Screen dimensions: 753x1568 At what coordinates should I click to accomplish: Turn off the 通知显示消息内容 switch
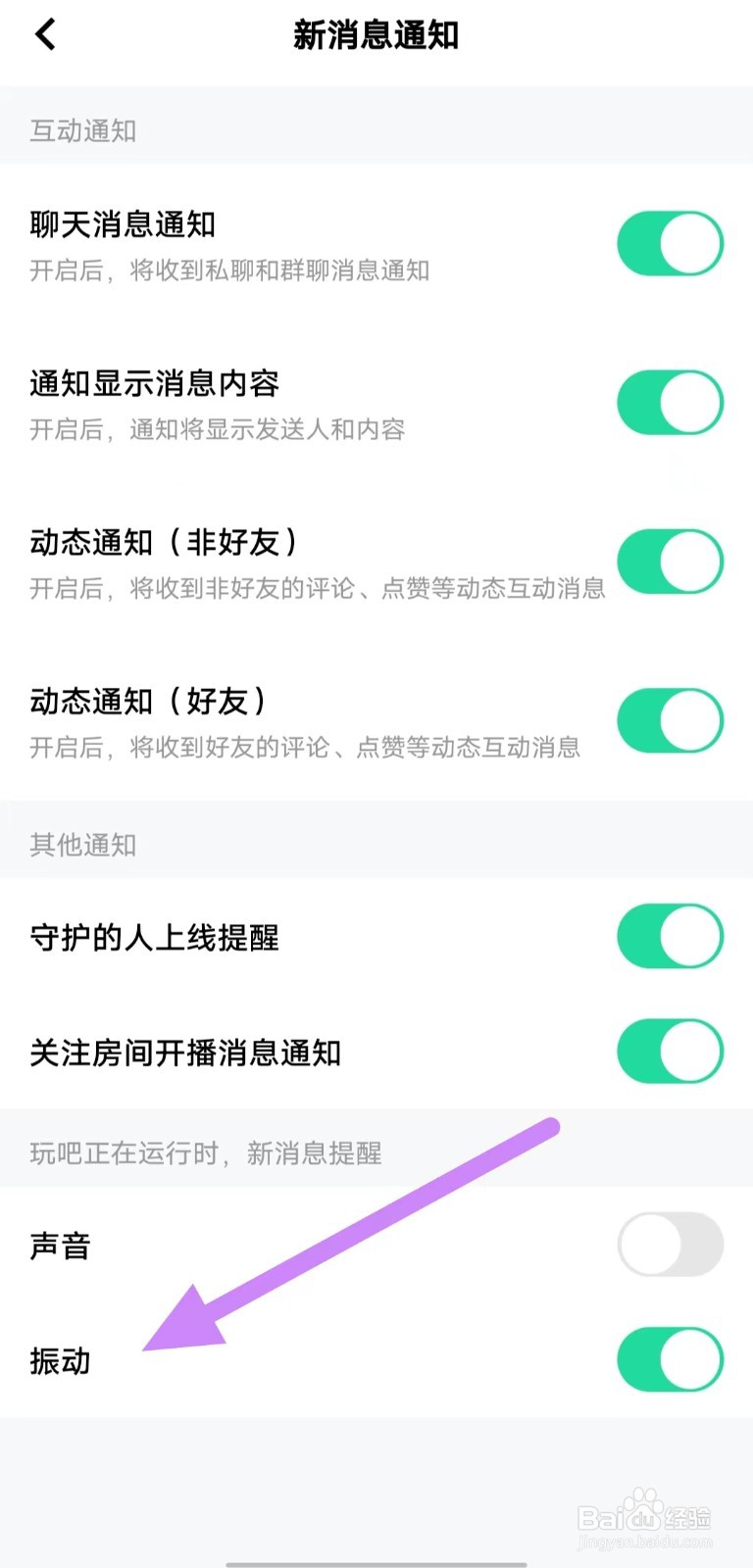[670, 402]
